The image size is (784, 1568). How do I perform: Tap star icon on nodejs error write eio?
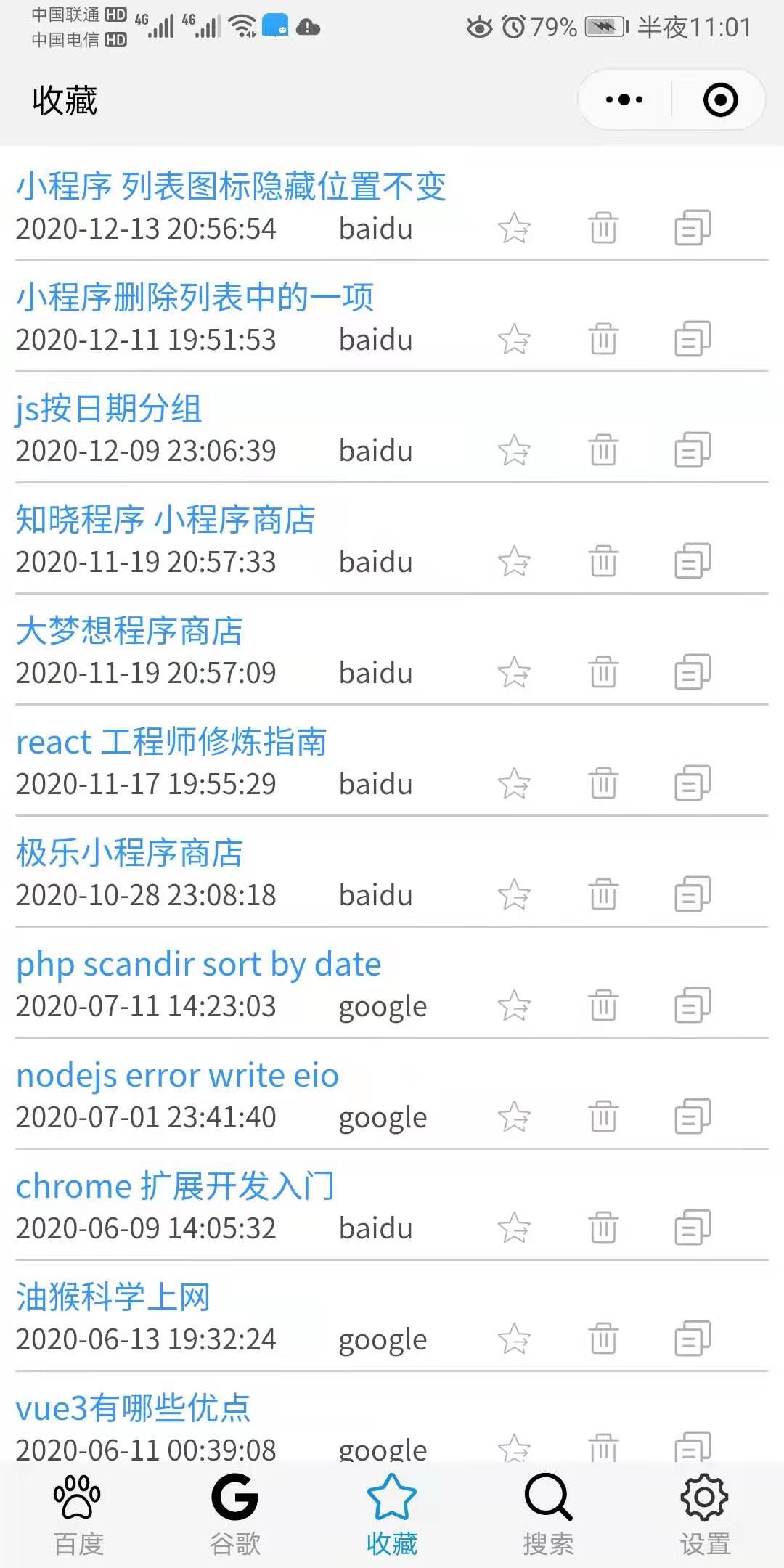tap(515, 1116)
